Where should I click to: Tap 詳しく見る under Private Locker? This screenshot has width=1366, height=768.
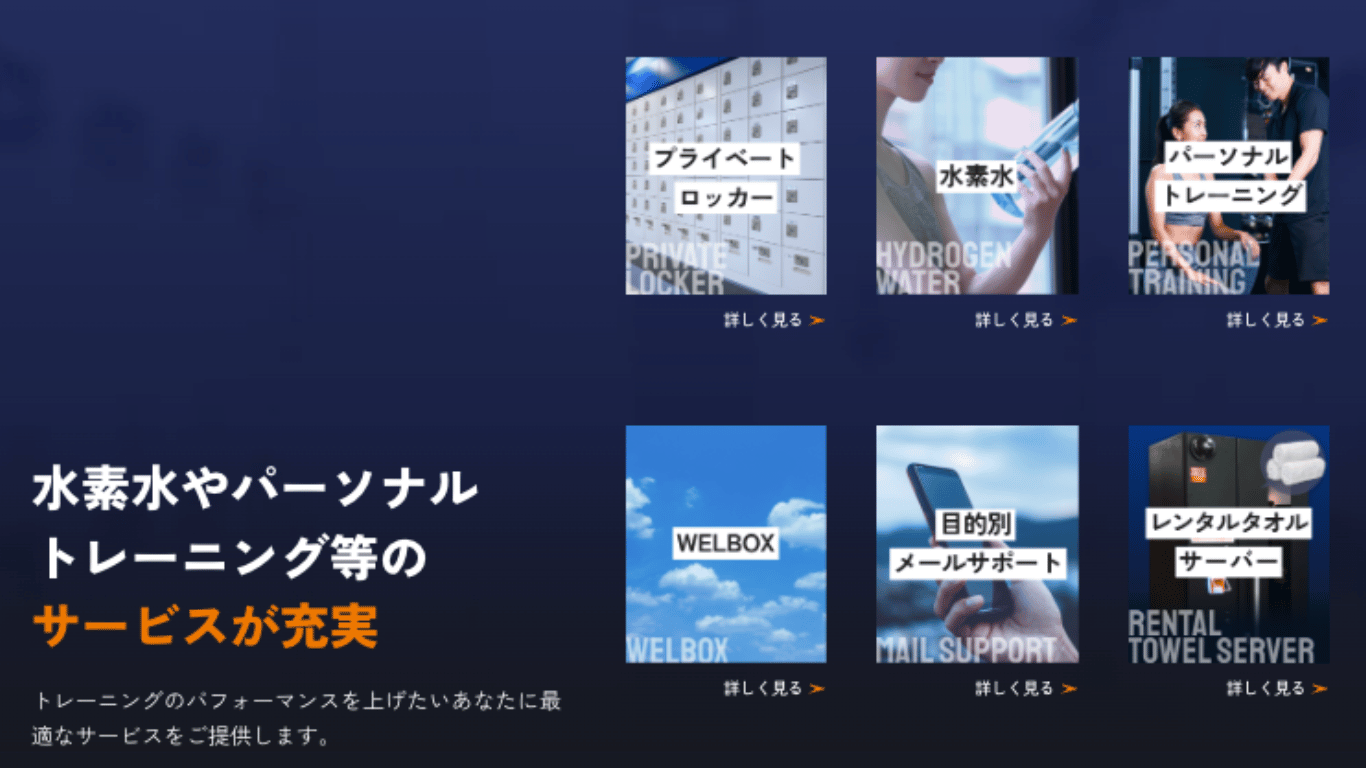coord(774,320)
